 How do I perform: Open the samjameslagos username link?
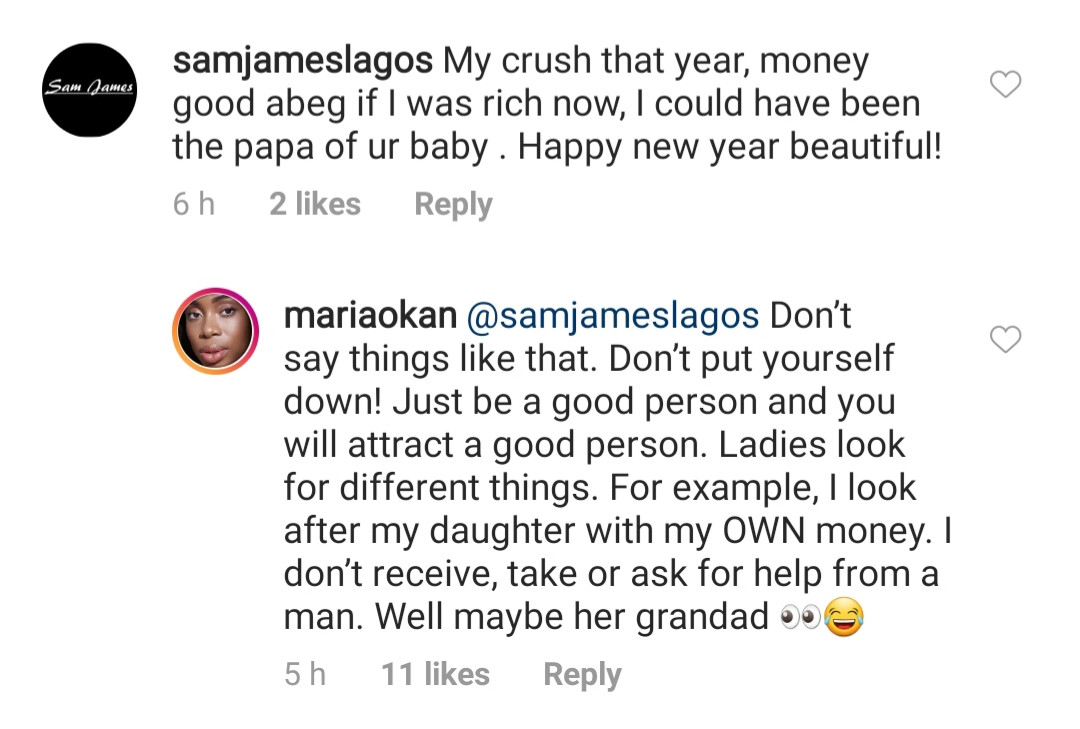click(x=302, y=62)
